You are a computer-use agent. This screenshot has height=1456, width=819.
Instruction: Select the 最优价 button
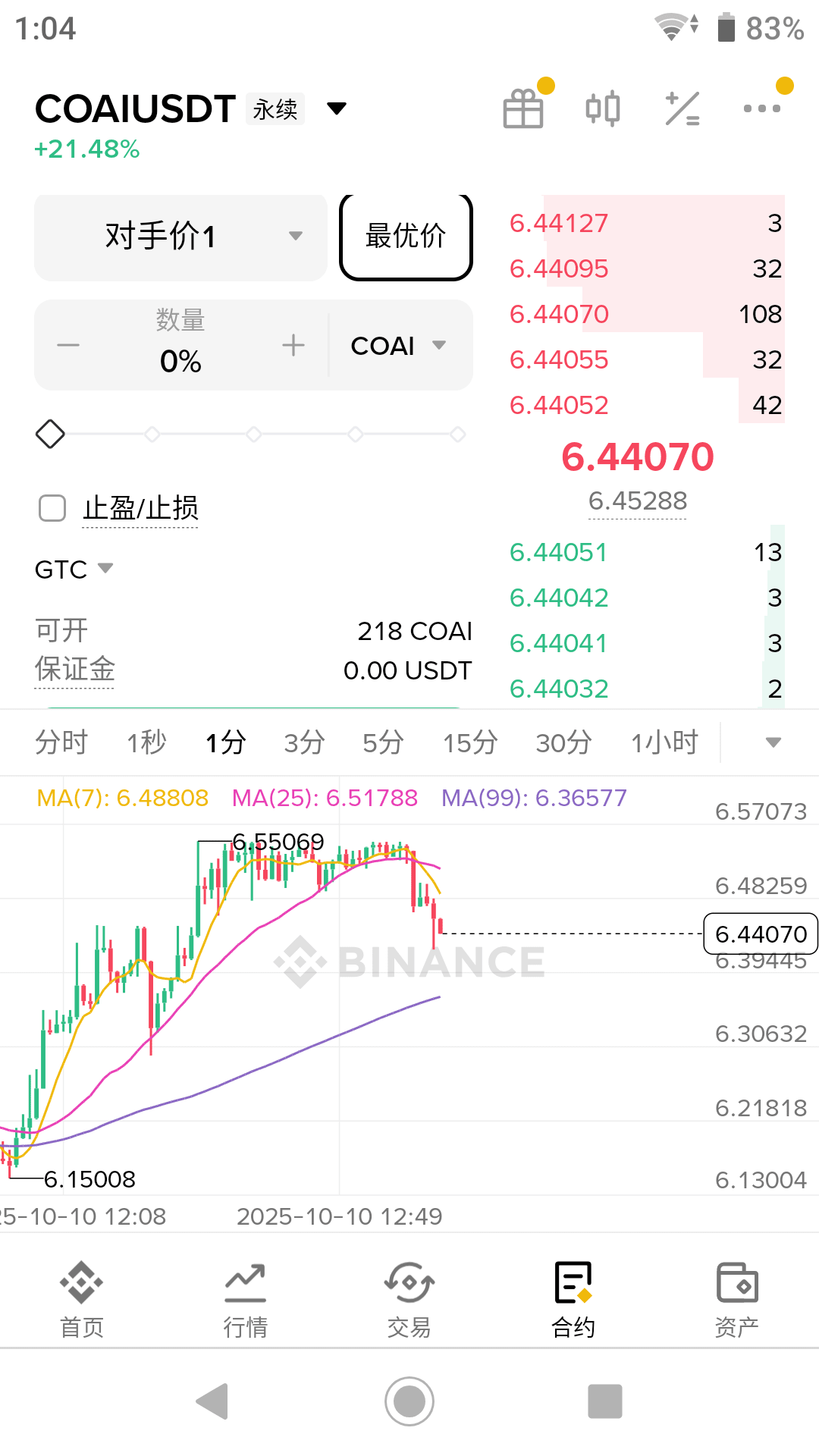[x=406, y=237]
